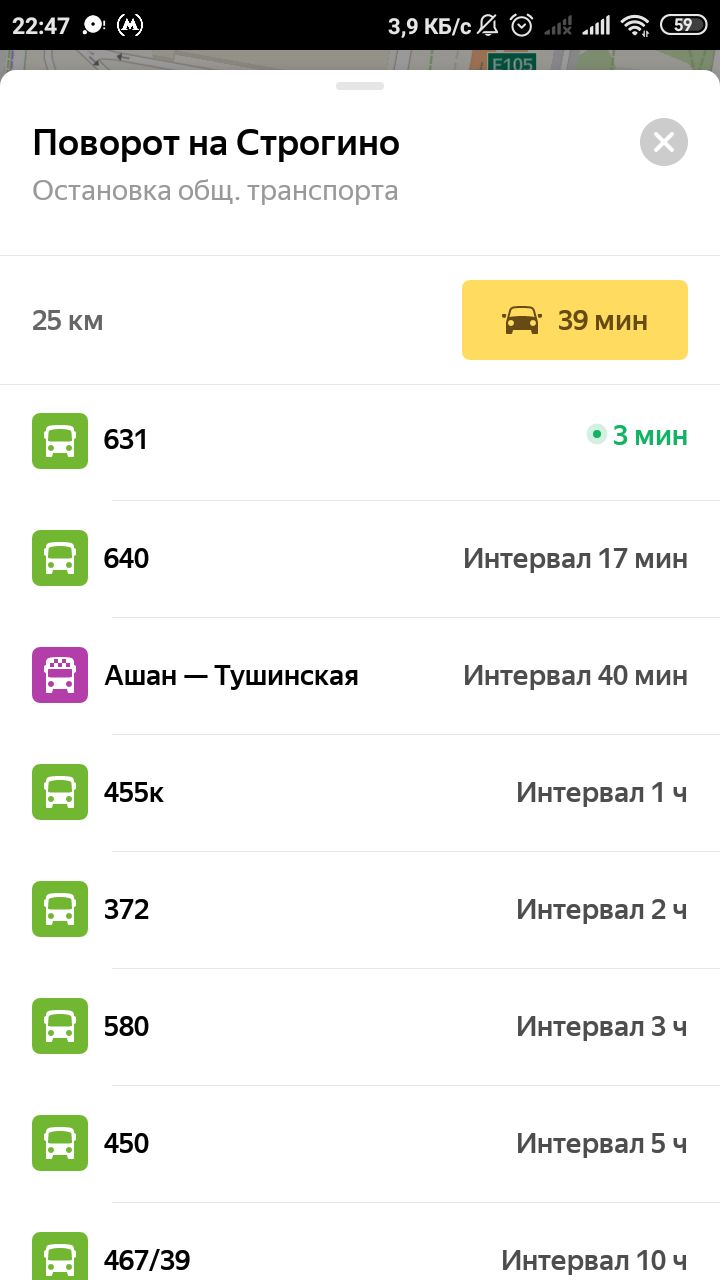Open bus route 580
This screenshot has width=720, height=1280.
(360, 1026)
